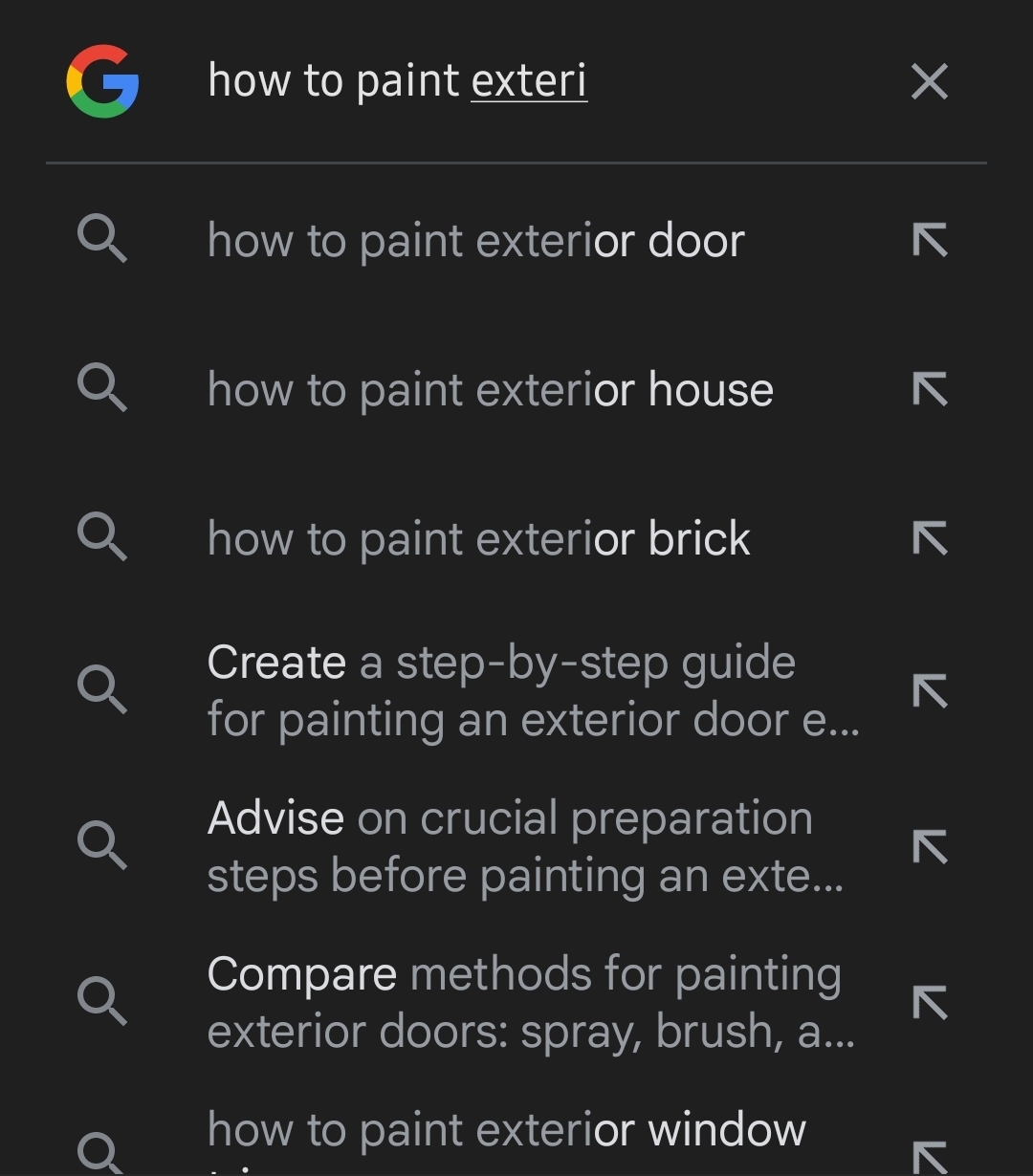Fill query with "exterior house" using its arrow
The width and height of the screenshot is (1033, 1176).
pyautogui.click(x=930, y=389)
